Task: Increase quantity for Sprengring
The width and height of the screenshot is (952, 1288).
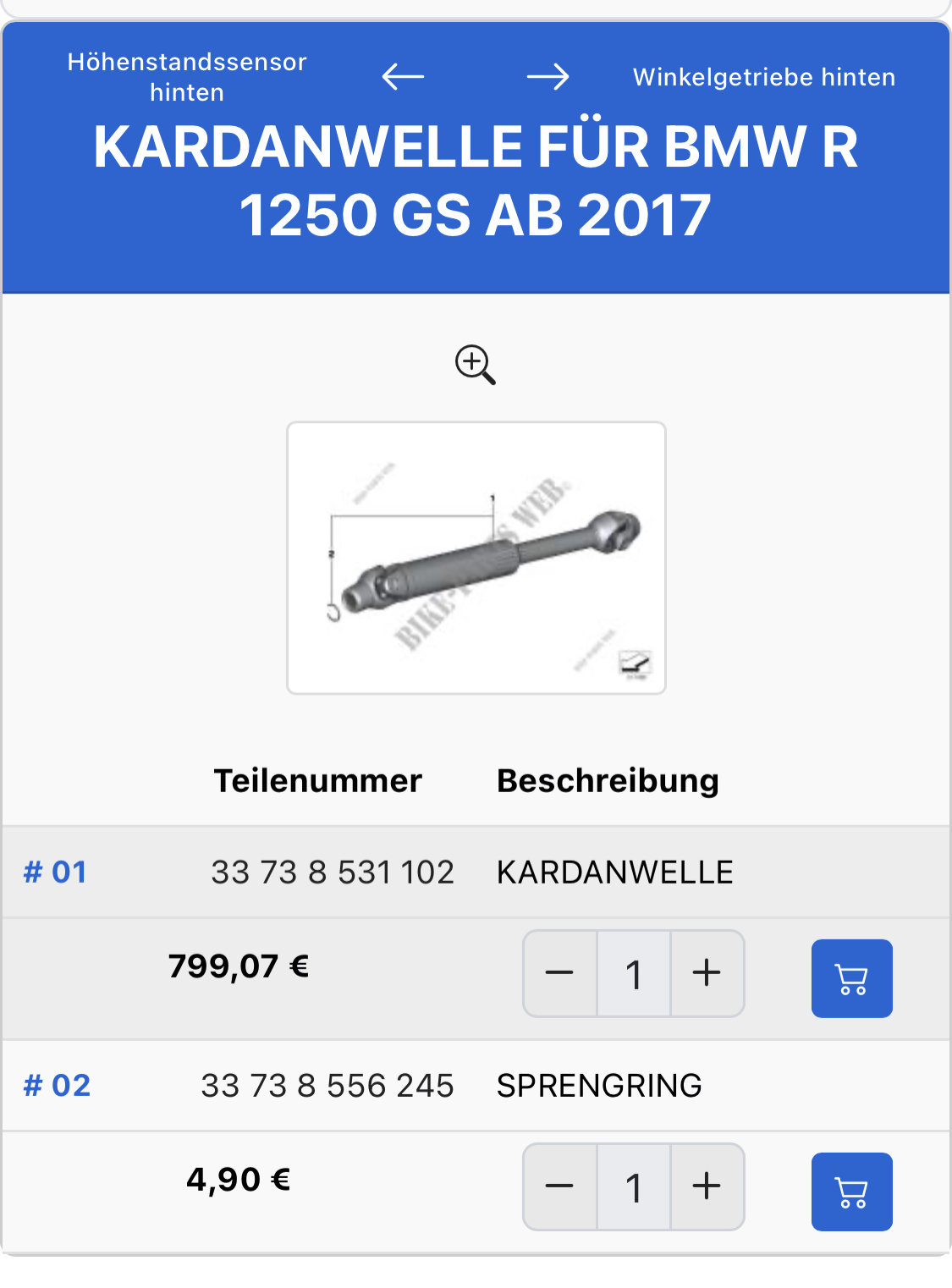Action: [x=707, y=1187]
